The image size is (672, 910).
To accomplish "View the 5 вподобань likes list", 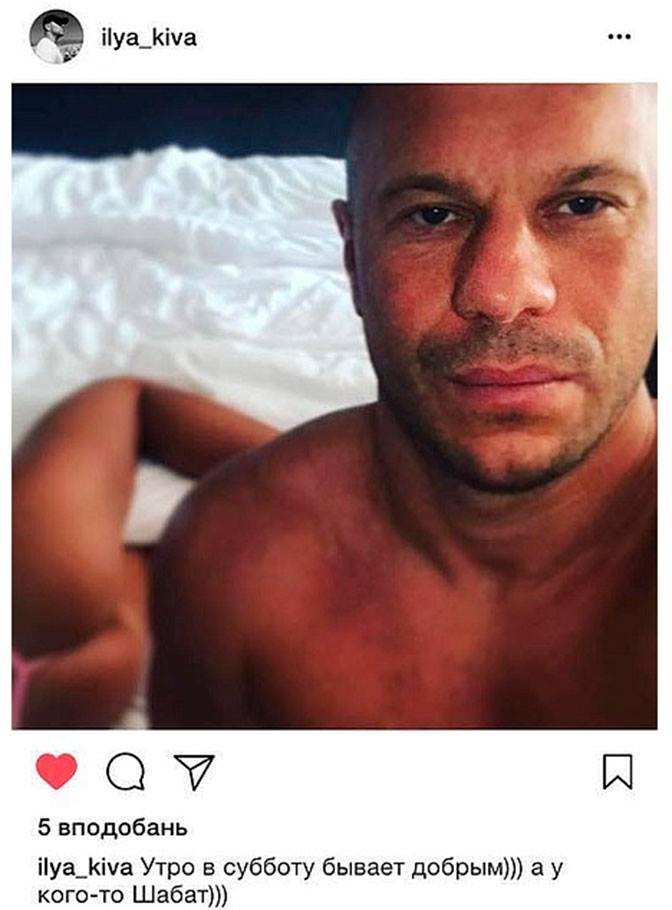I will (x=111, y=828).
